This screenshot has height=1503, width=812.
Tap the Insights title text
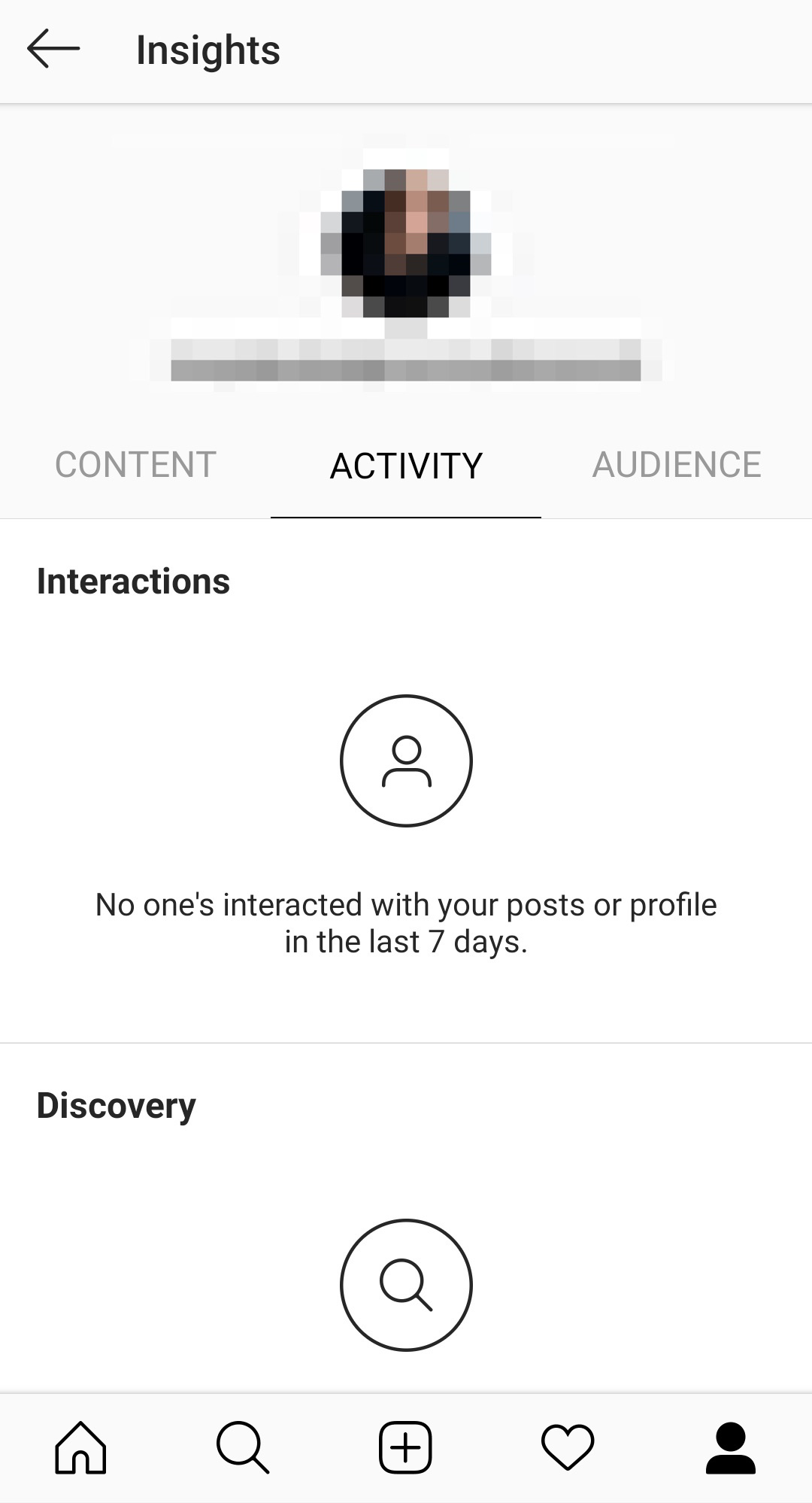(x=208, y=50)
